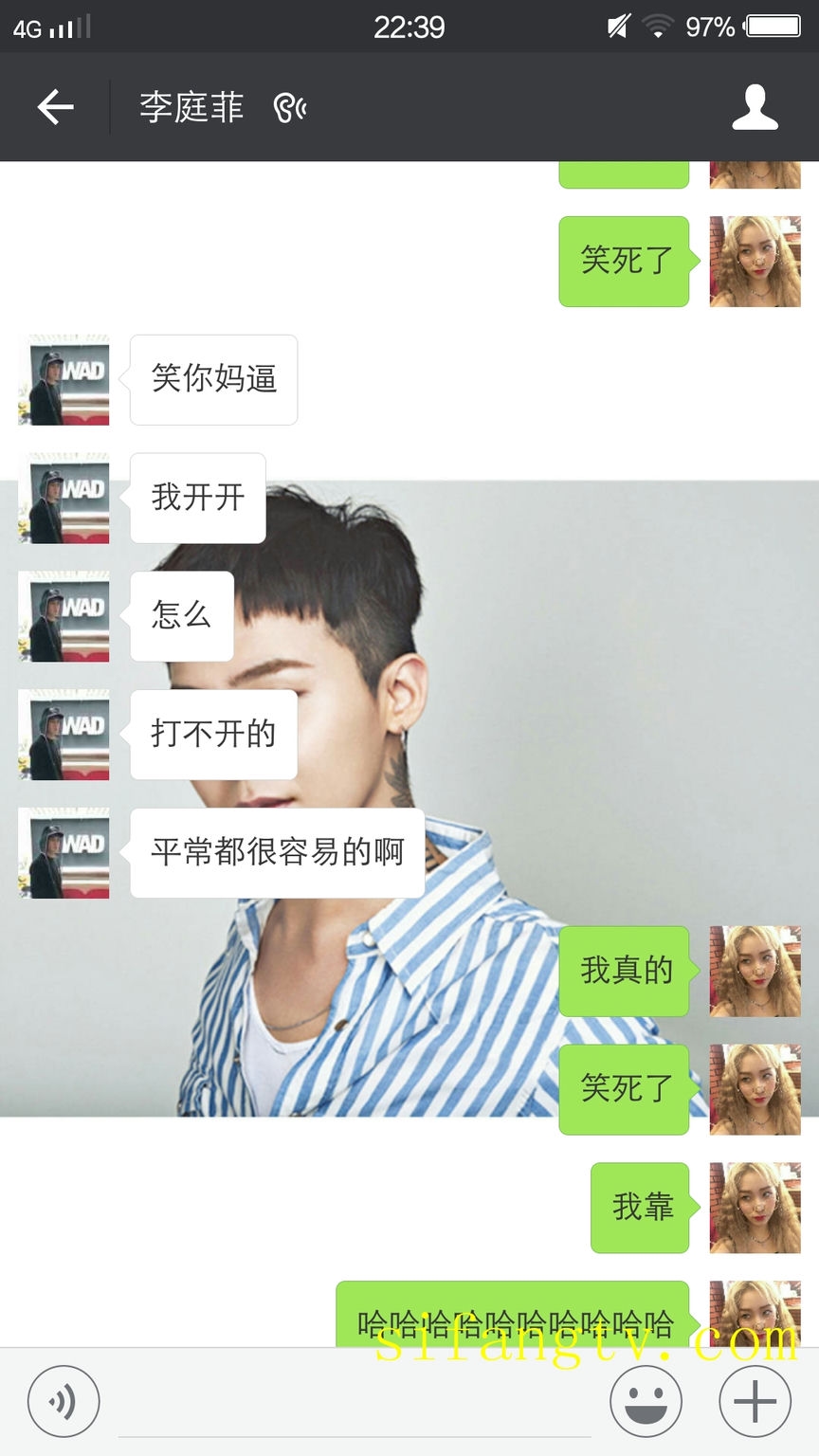
Task: Open the emoji picker
Action: tap(646, 1401)
